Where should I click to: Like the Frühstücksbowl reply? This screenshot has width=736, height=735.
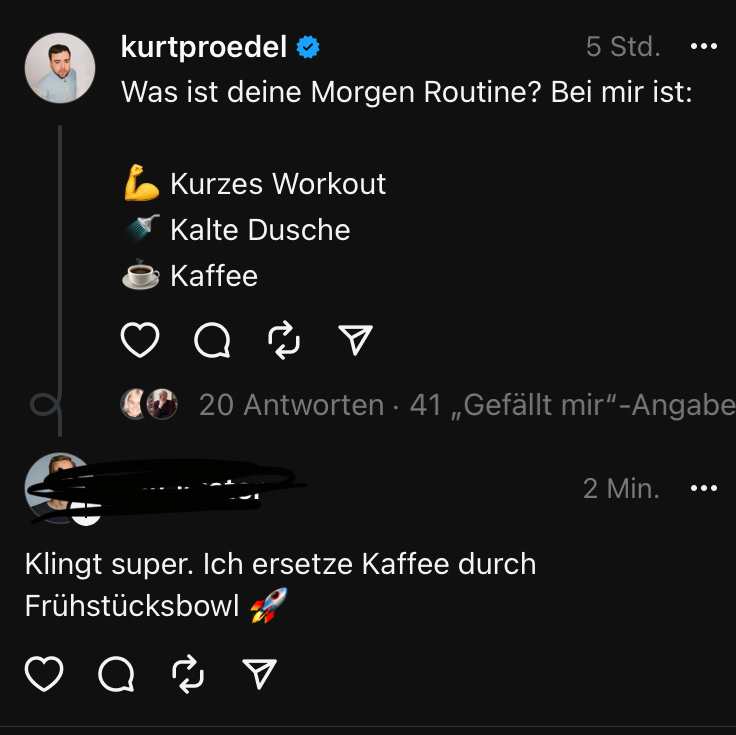tap(44, 675)
